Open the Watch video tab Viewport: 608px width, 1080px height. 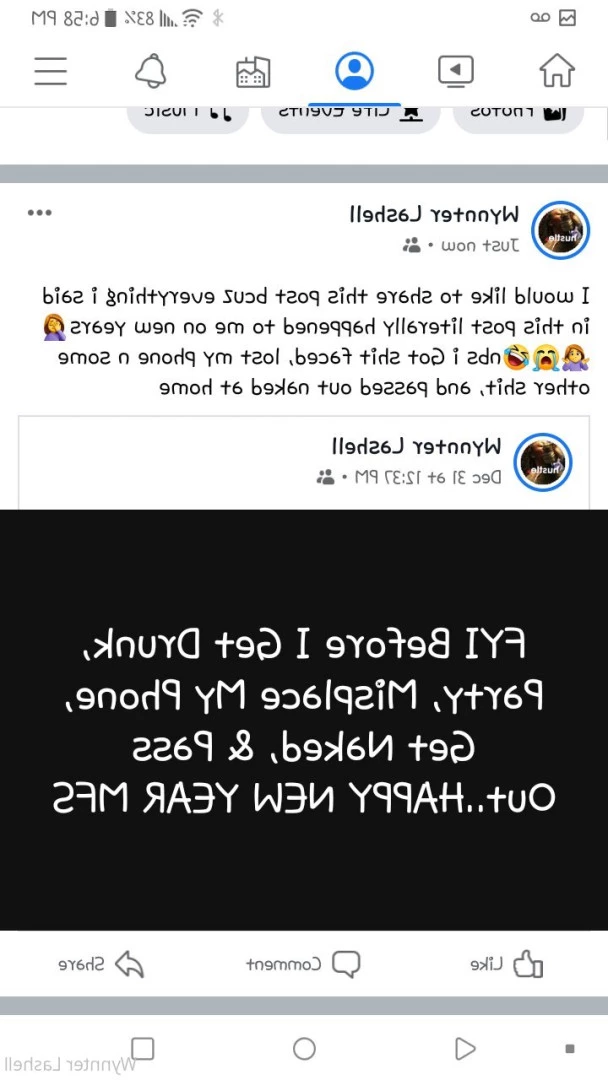pyautogui.click(x=455, y=71)
